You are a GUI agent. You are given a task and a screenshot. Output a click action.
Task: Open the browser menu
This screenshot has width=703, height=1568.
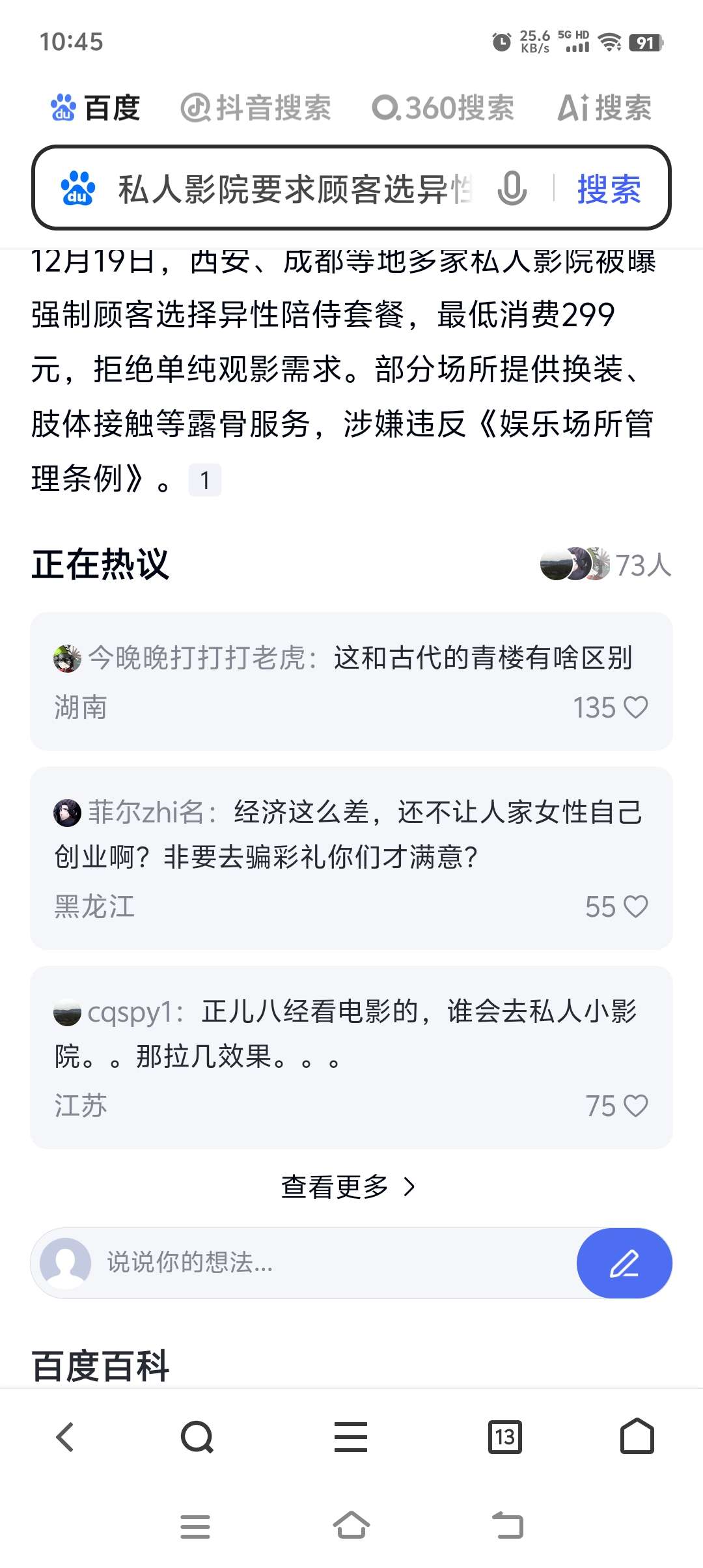[x=351, y=1436]
